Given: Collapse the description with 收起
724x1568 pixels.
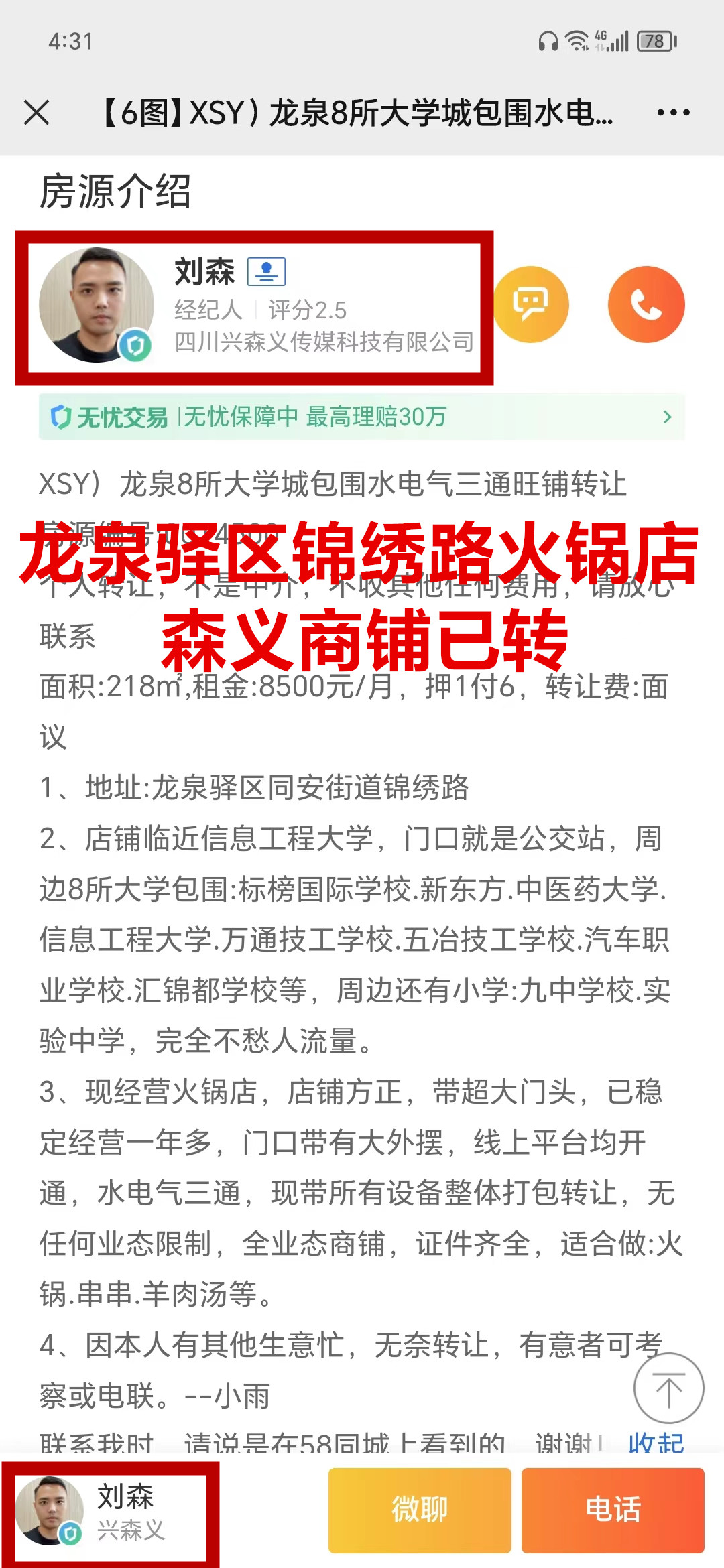Looking at the screenshot, I should click(x=656, y=1442).
